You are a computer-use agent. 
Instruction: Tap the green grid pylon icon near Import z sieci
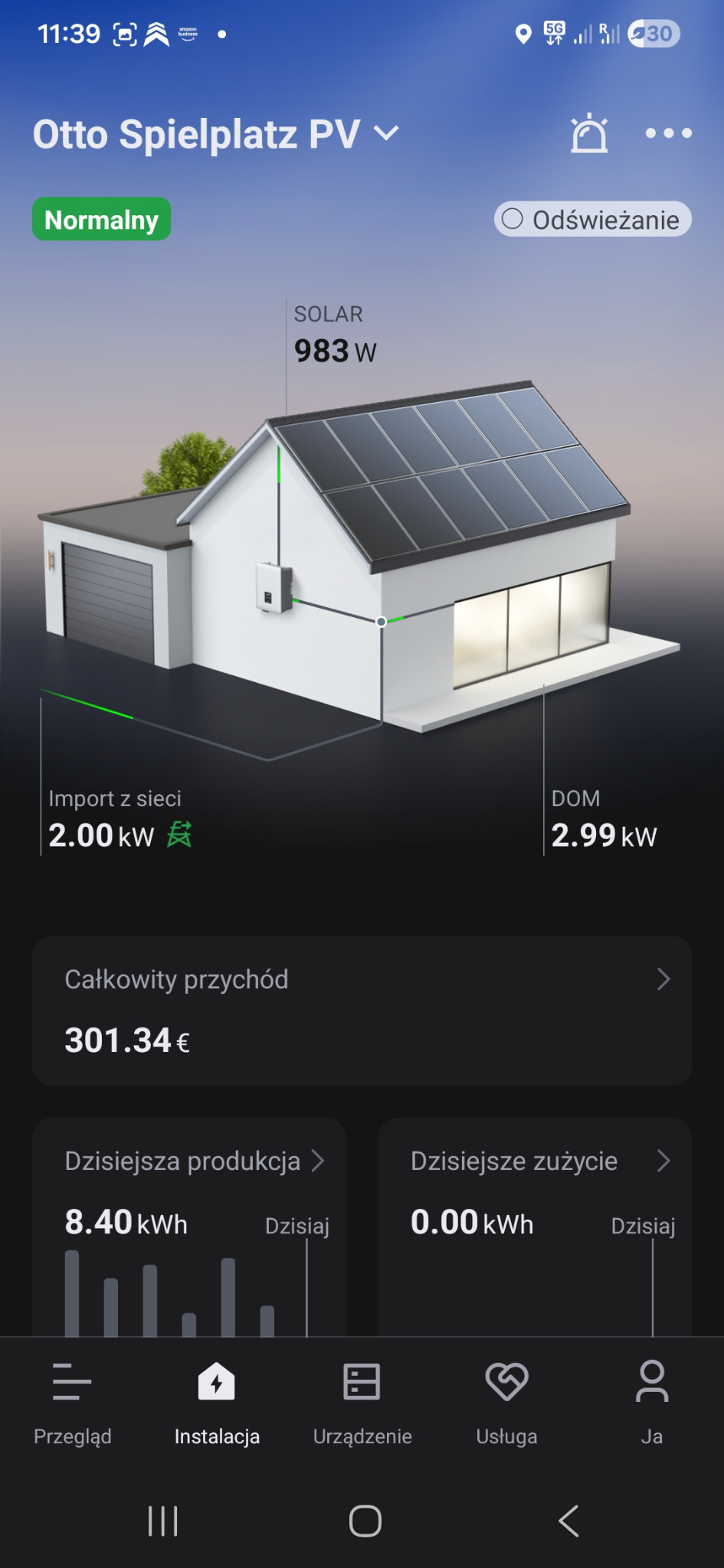pos(182,835)
